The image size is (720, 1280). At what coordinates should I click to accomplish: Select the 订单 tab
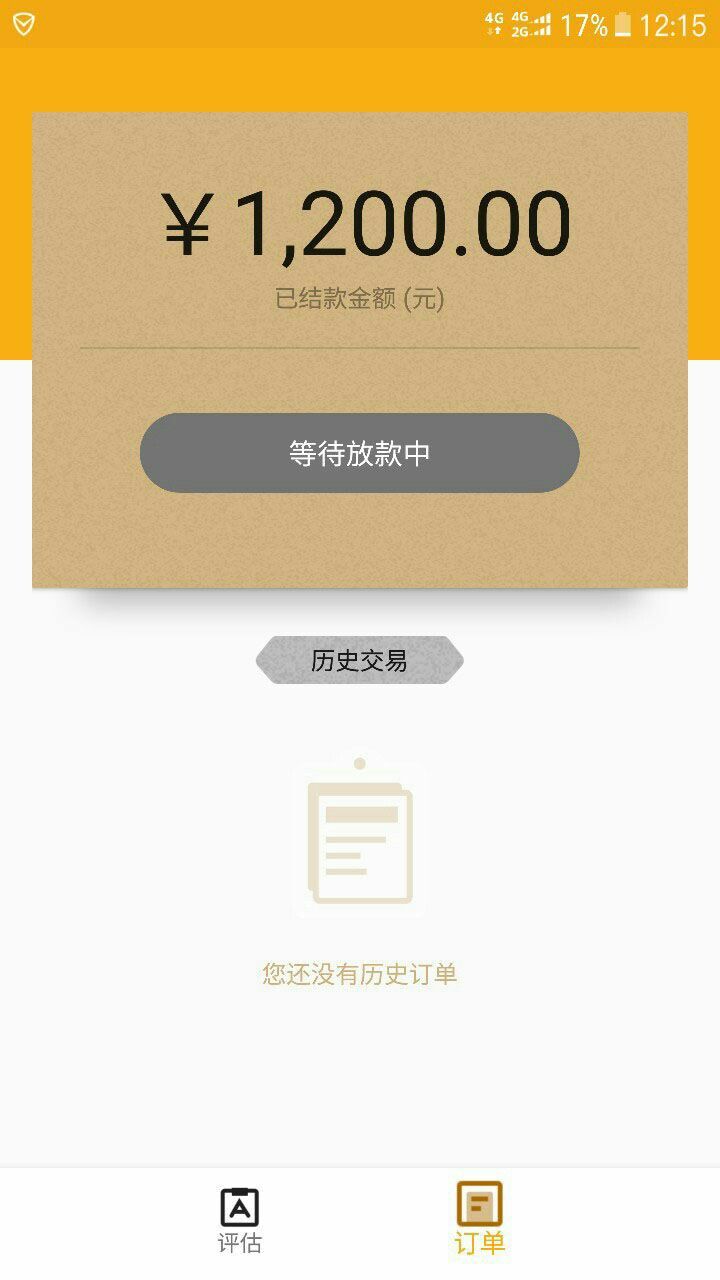click(x=480, y=1220)
